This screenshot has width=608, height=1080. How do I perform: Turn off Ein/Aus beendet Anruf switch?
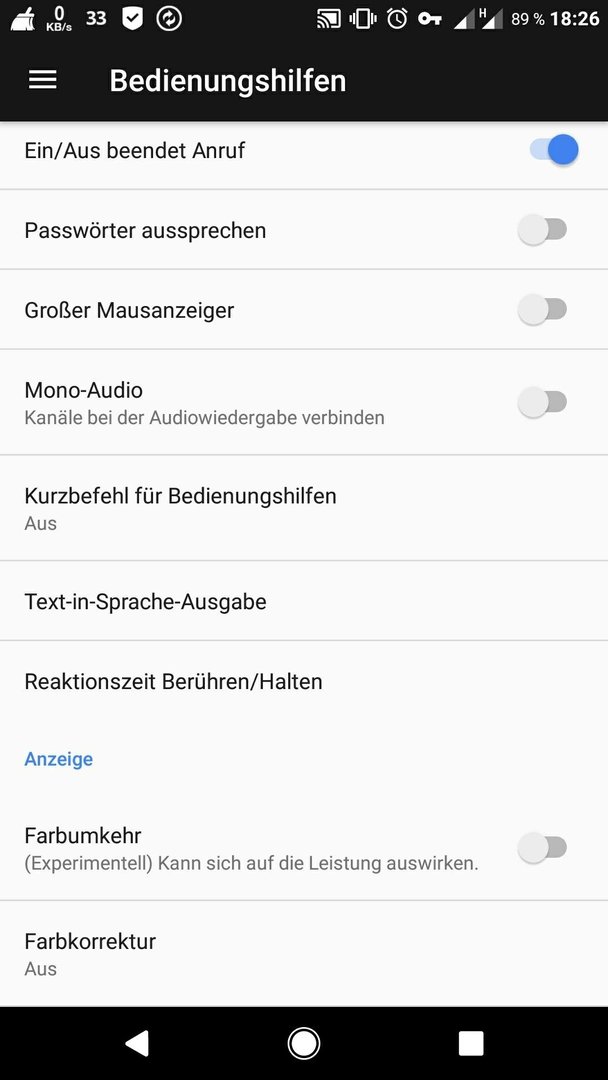point(554,150)
